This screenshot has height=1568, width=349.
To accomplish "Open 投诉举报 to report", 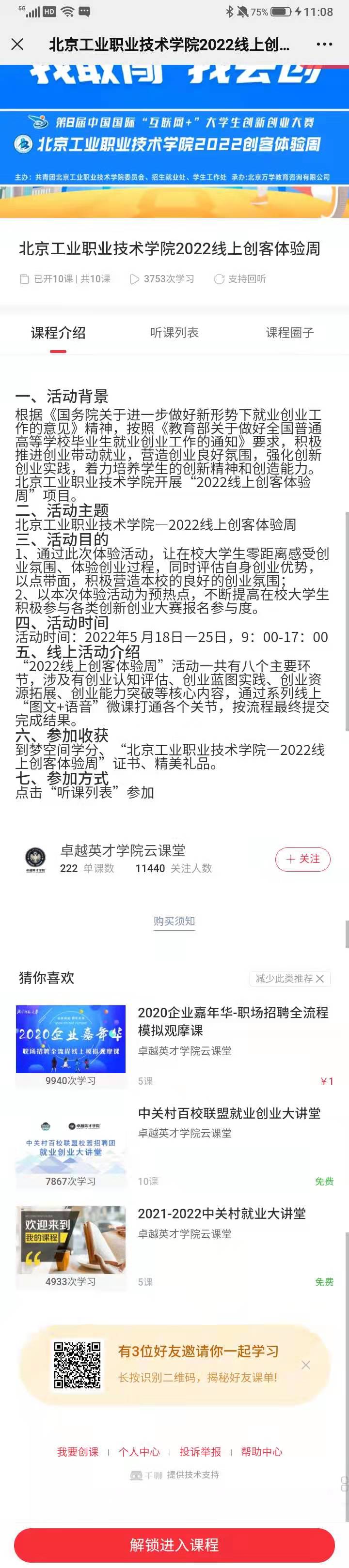I will coord(200,1452).
